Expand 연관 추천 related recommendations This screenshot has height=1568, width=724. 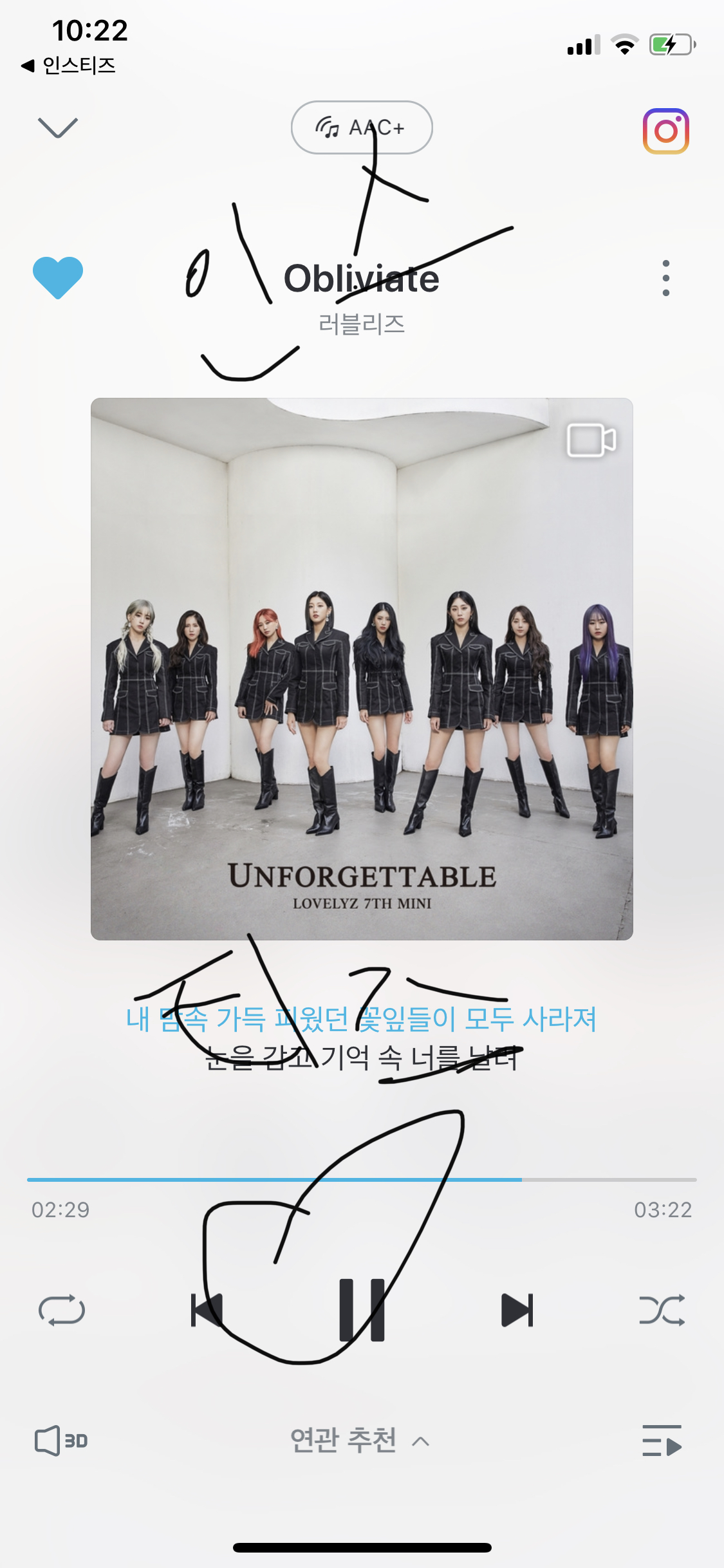(x=360, y=1441)
